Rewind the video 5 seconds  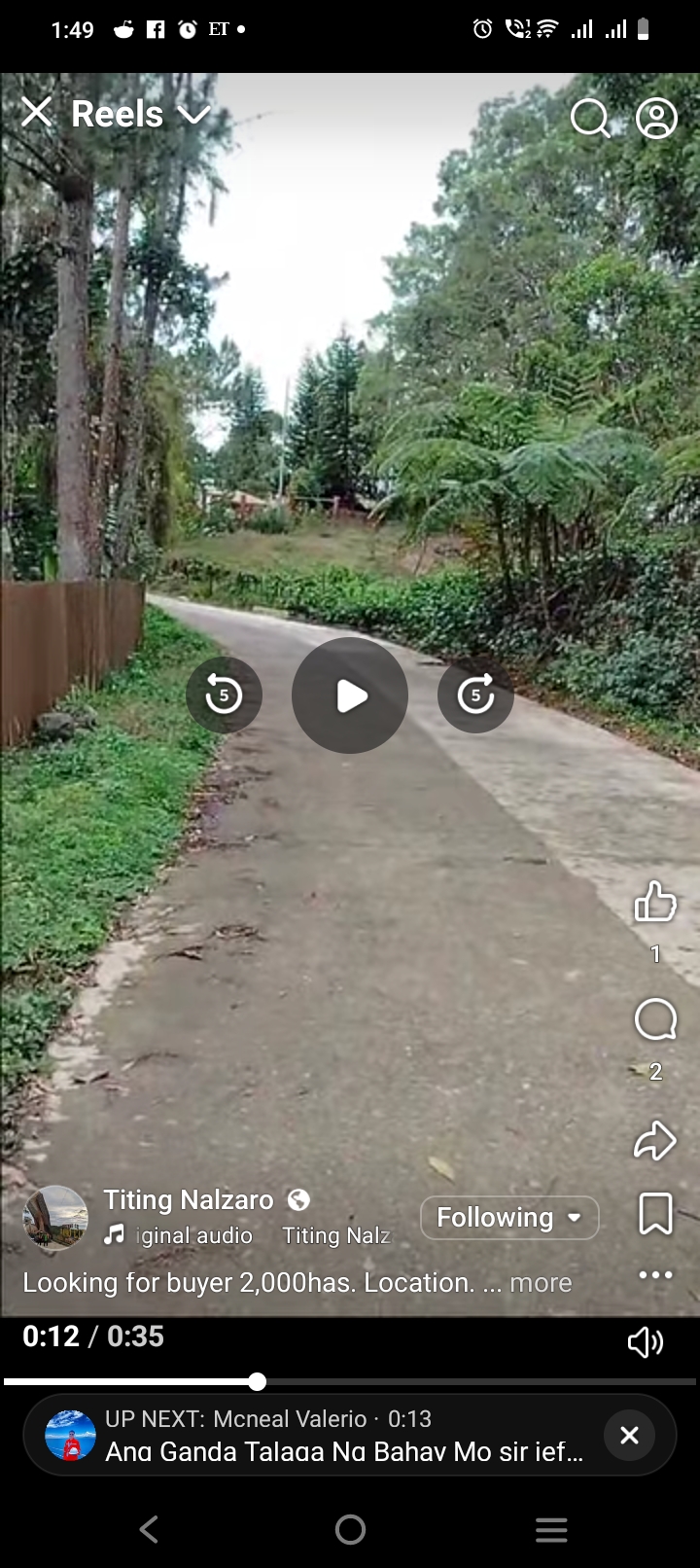[x=224, y=695]
